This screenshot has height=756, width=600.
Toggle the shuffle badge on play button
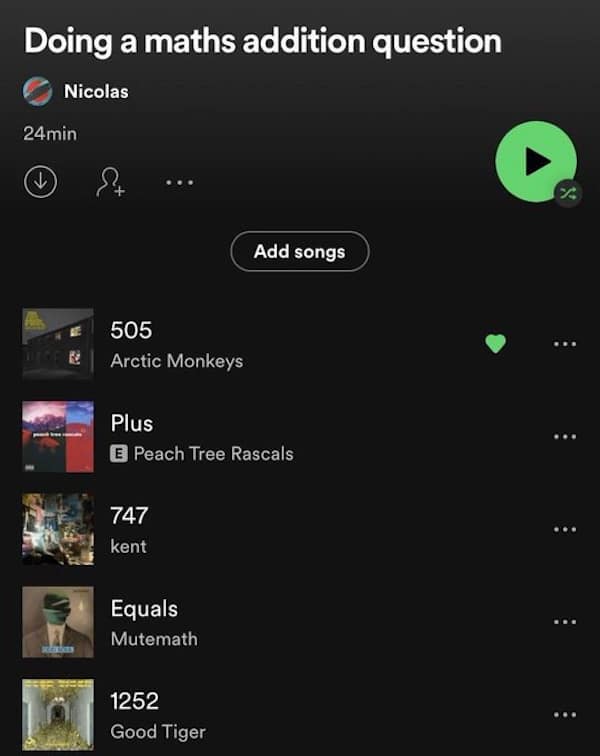click(x=568, y=195)
